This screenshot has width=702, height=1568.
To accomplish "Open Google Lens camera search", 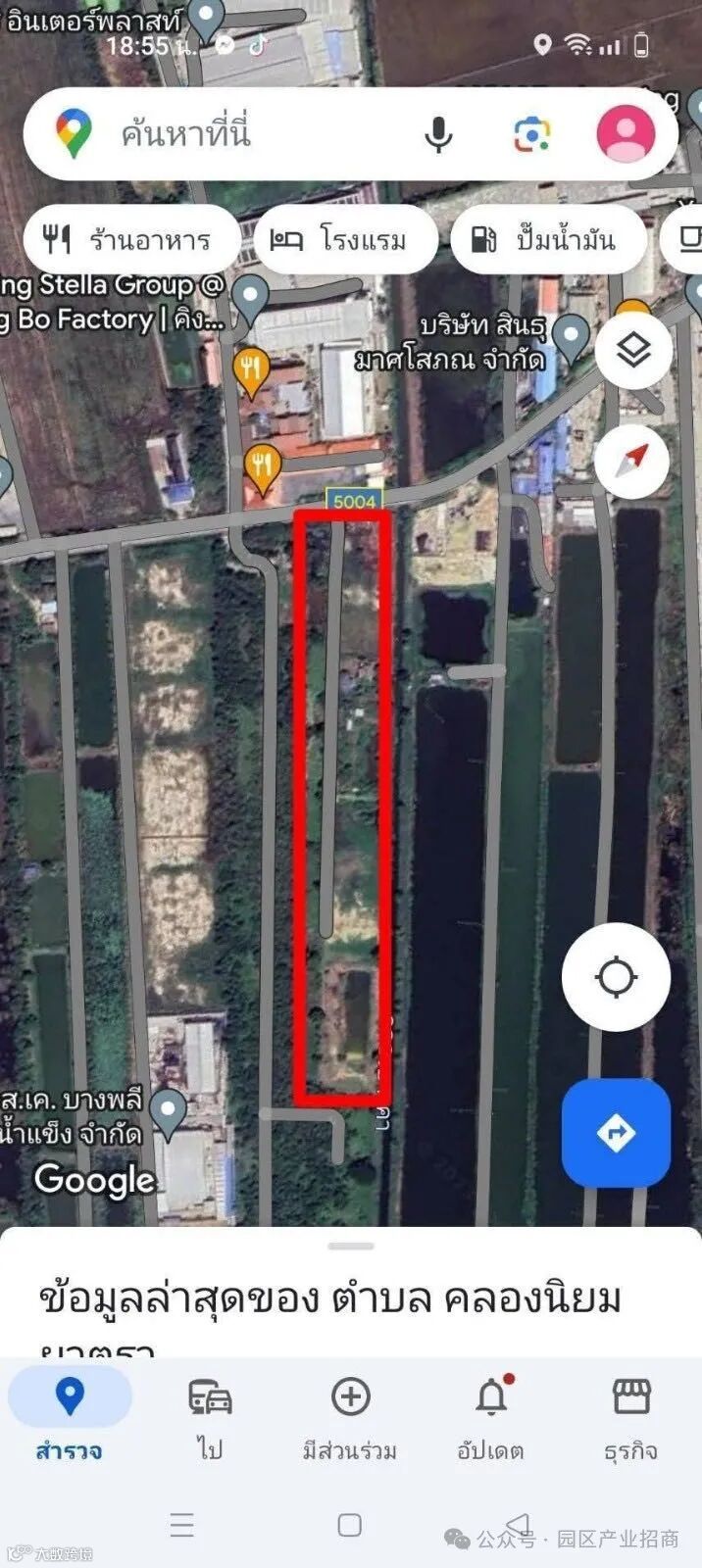I will click(531, 134).
